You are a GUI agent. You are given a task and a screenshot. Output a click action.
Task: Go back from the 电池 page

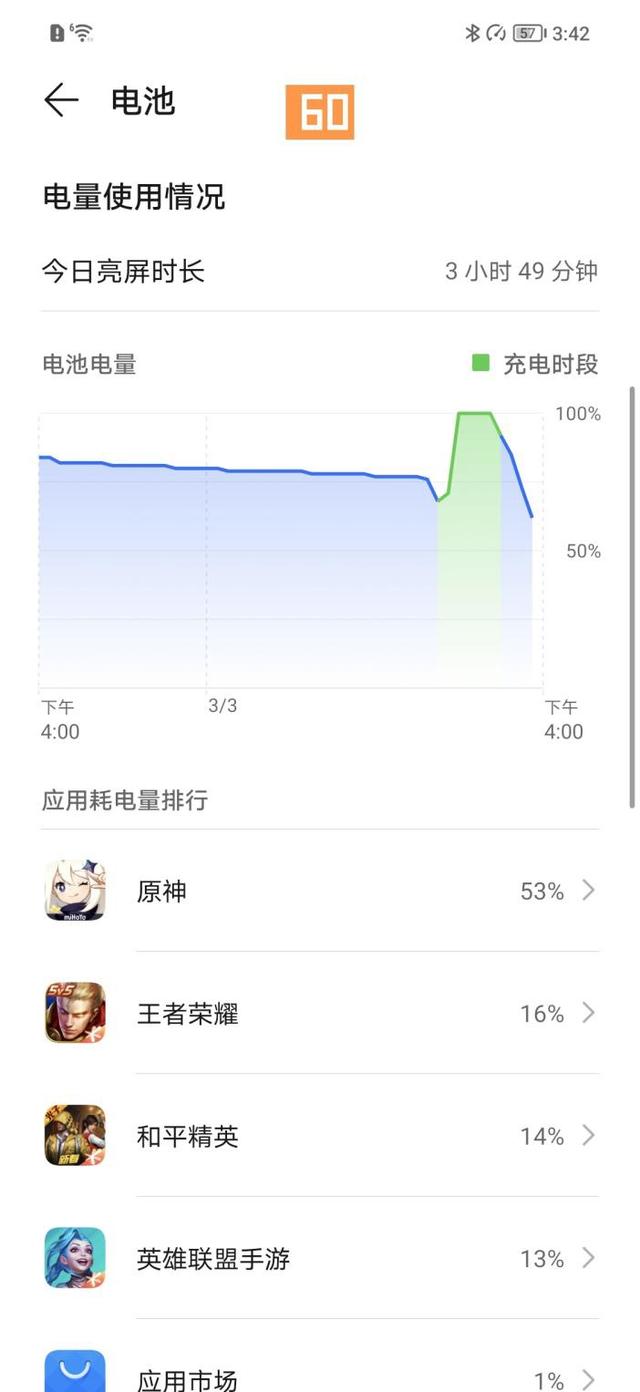[61, 101]
